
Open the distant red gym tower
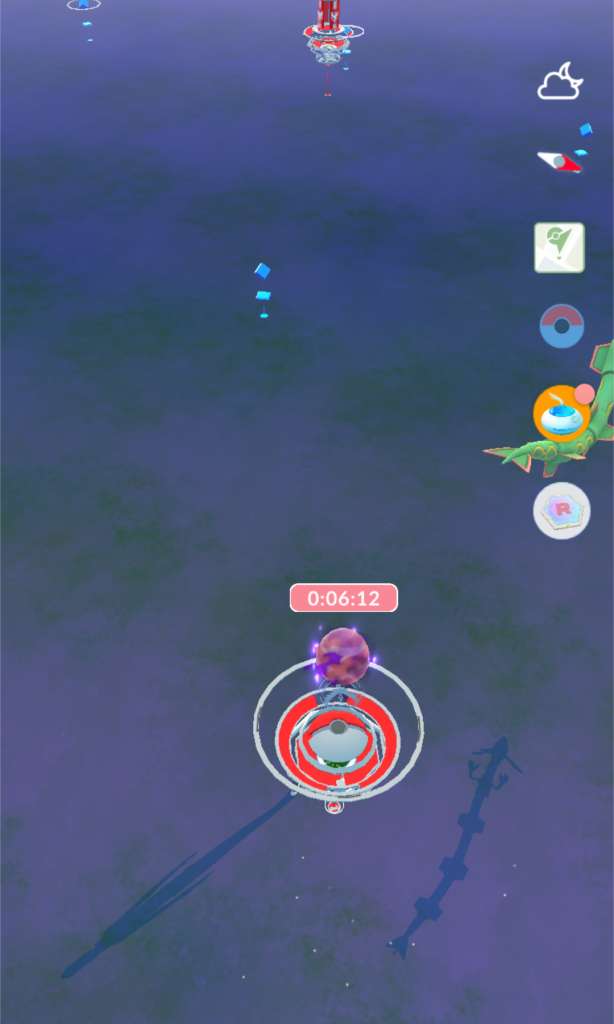pos(328,30)
